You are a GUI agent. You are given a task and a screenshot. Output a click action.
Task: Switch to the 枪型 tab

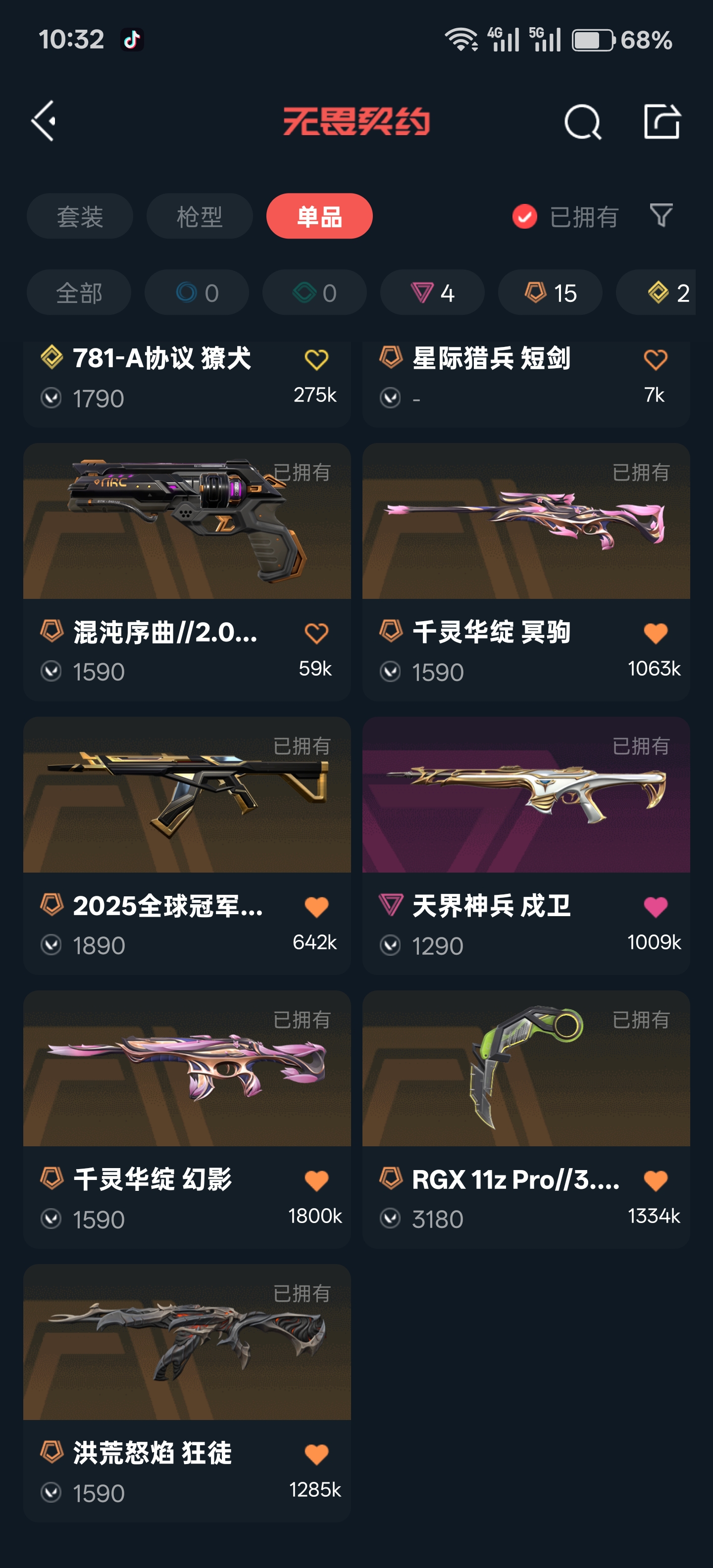click(x=199, y=216)
